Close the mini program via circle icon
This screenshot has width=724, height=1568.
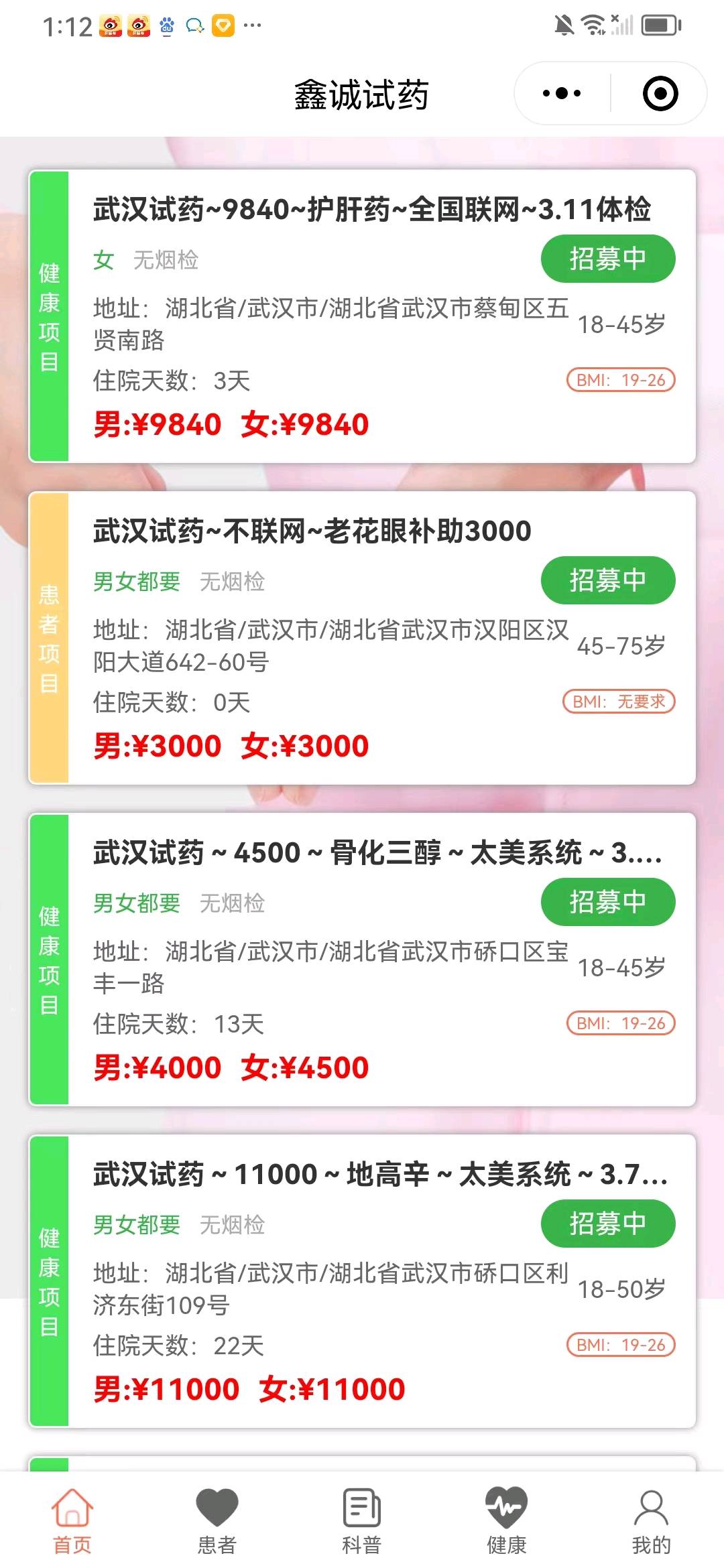(x=660, y=93)
